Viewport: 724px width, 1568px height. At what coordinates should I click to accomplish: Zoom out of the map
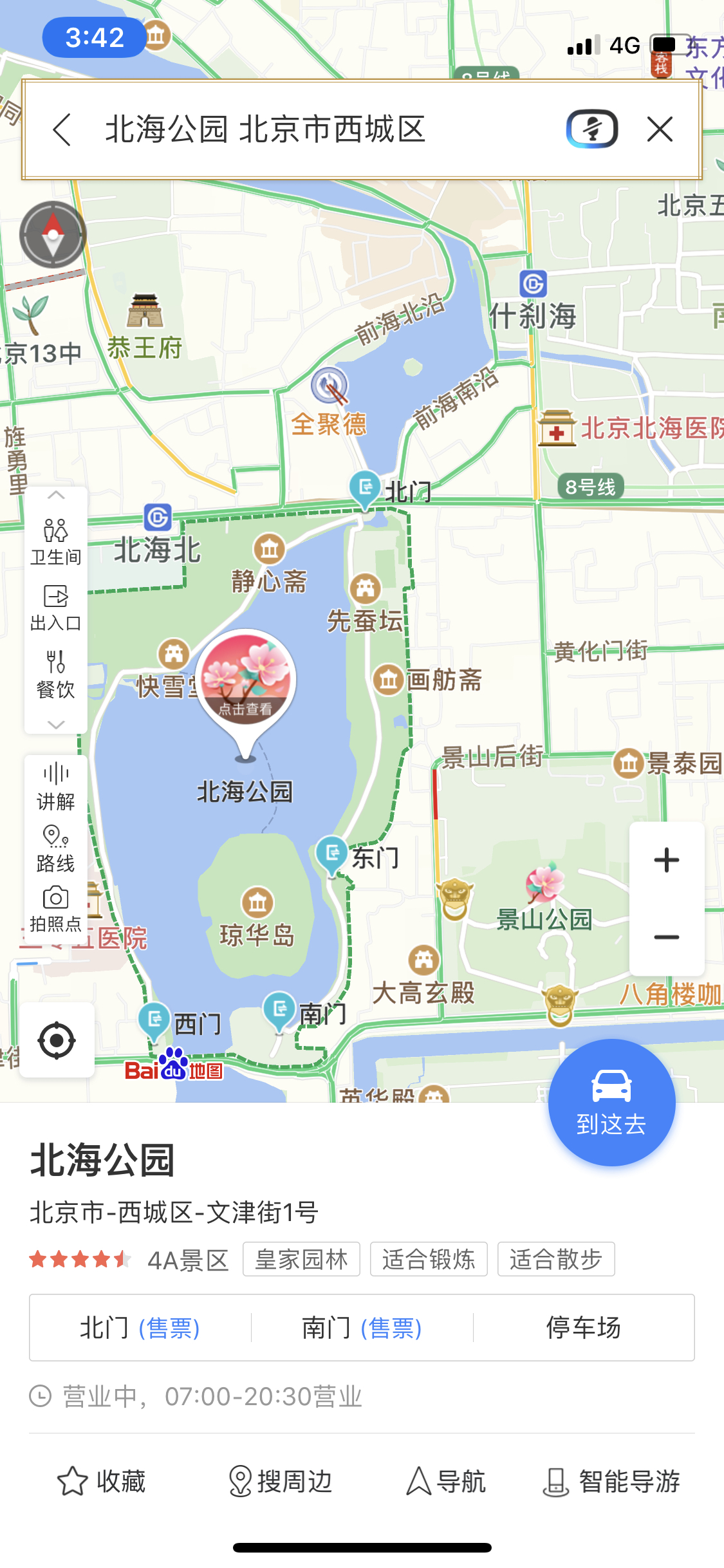666,937
